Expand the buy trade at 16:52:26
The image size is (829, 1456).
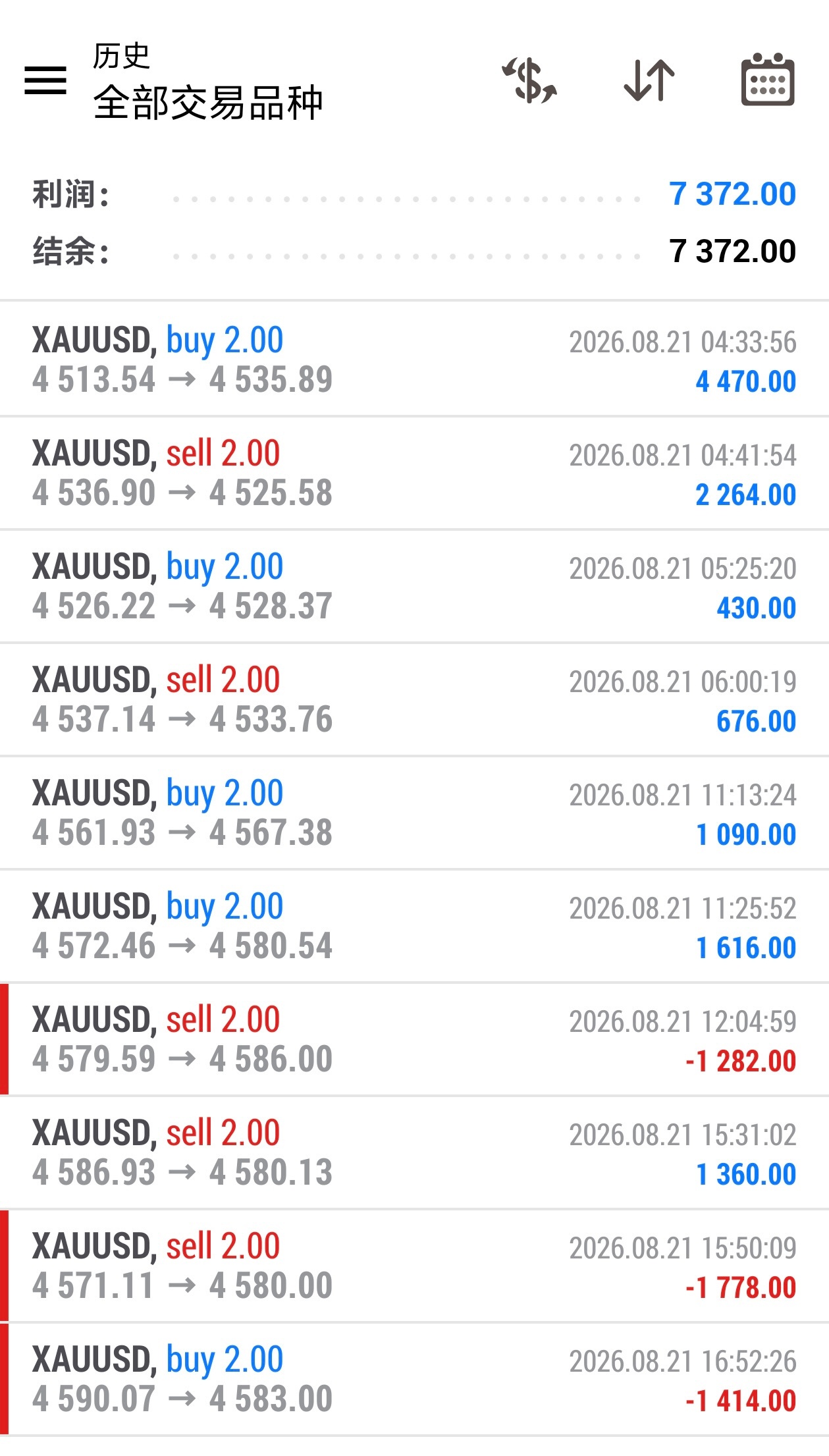tap(414, 1379)
